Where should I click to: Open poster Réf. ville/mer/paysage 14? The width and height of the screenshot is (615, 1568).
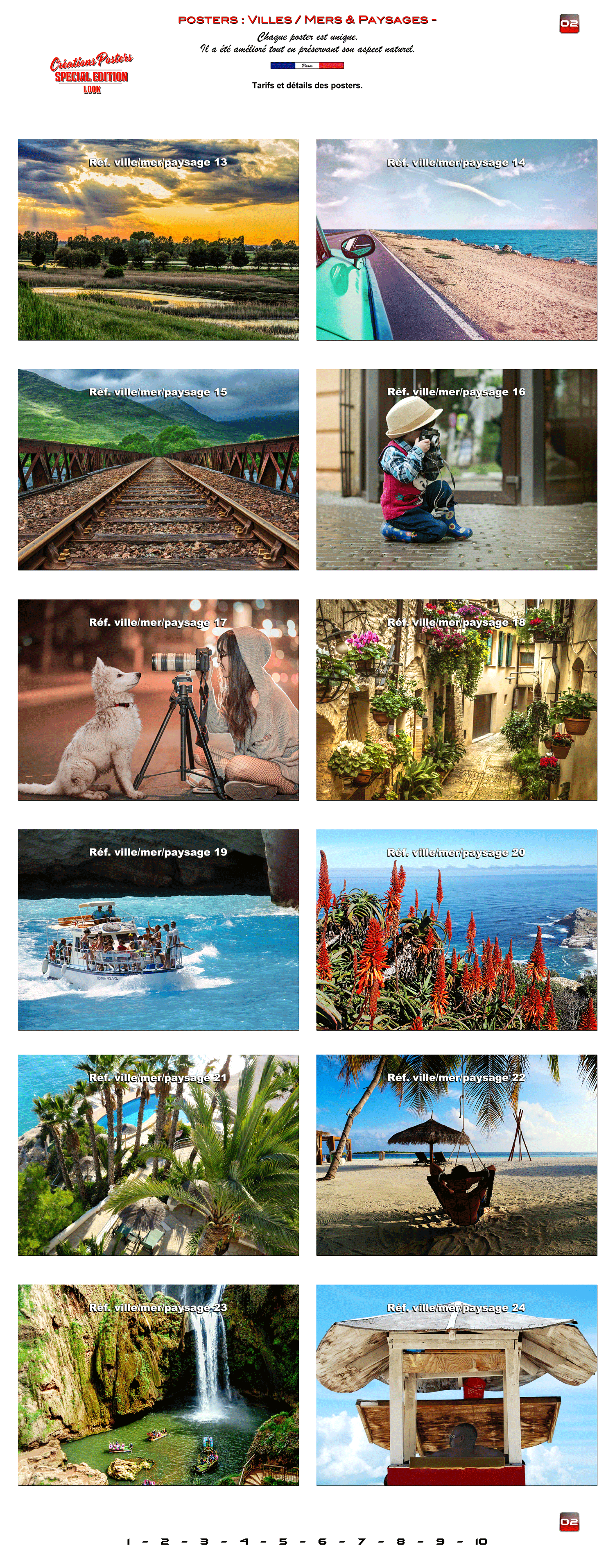click(456, 239)
